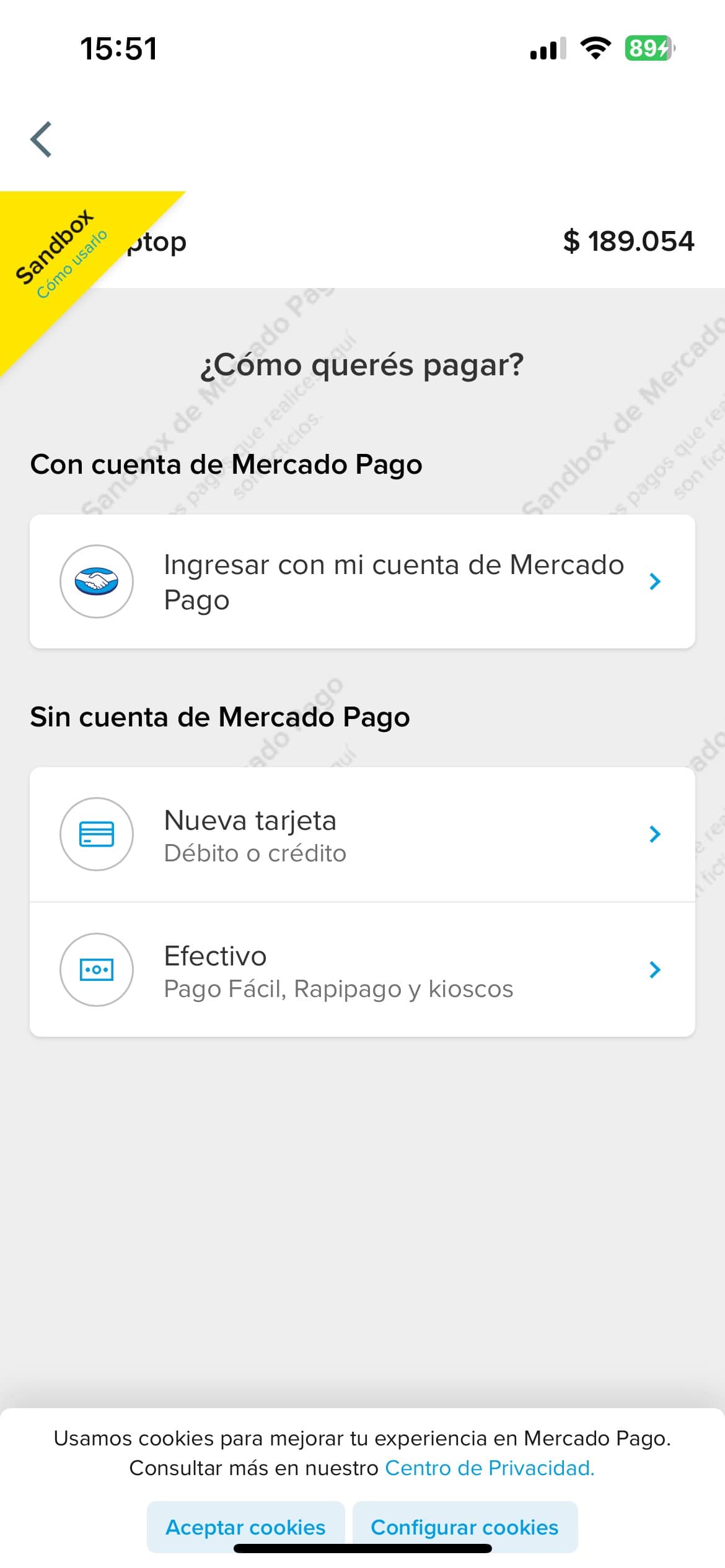
Task: Tap the back arrow at the top left
Action: pos(40,139)
